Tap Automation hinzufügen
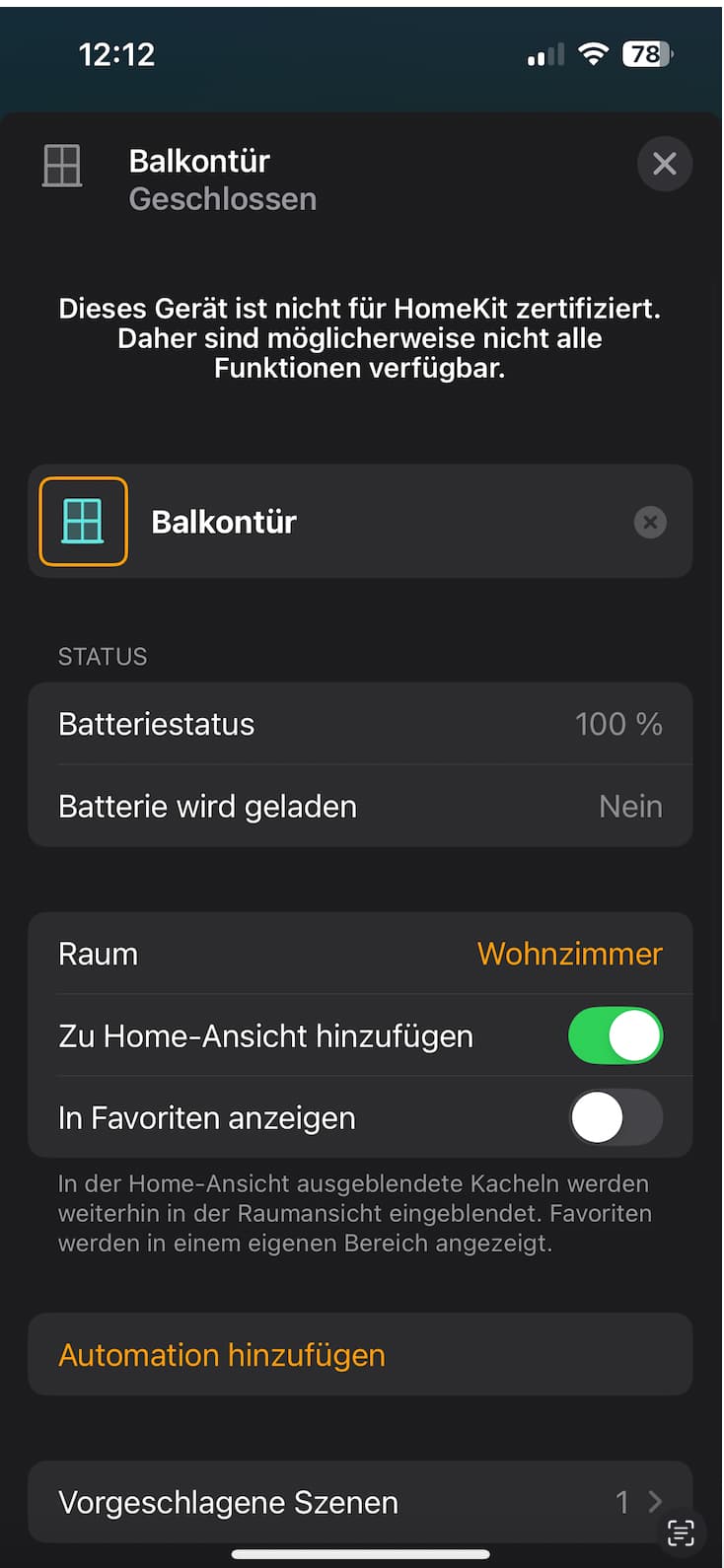Image resolution: width=724 pixels, height=1568 pixels. tap(360, 1354)
